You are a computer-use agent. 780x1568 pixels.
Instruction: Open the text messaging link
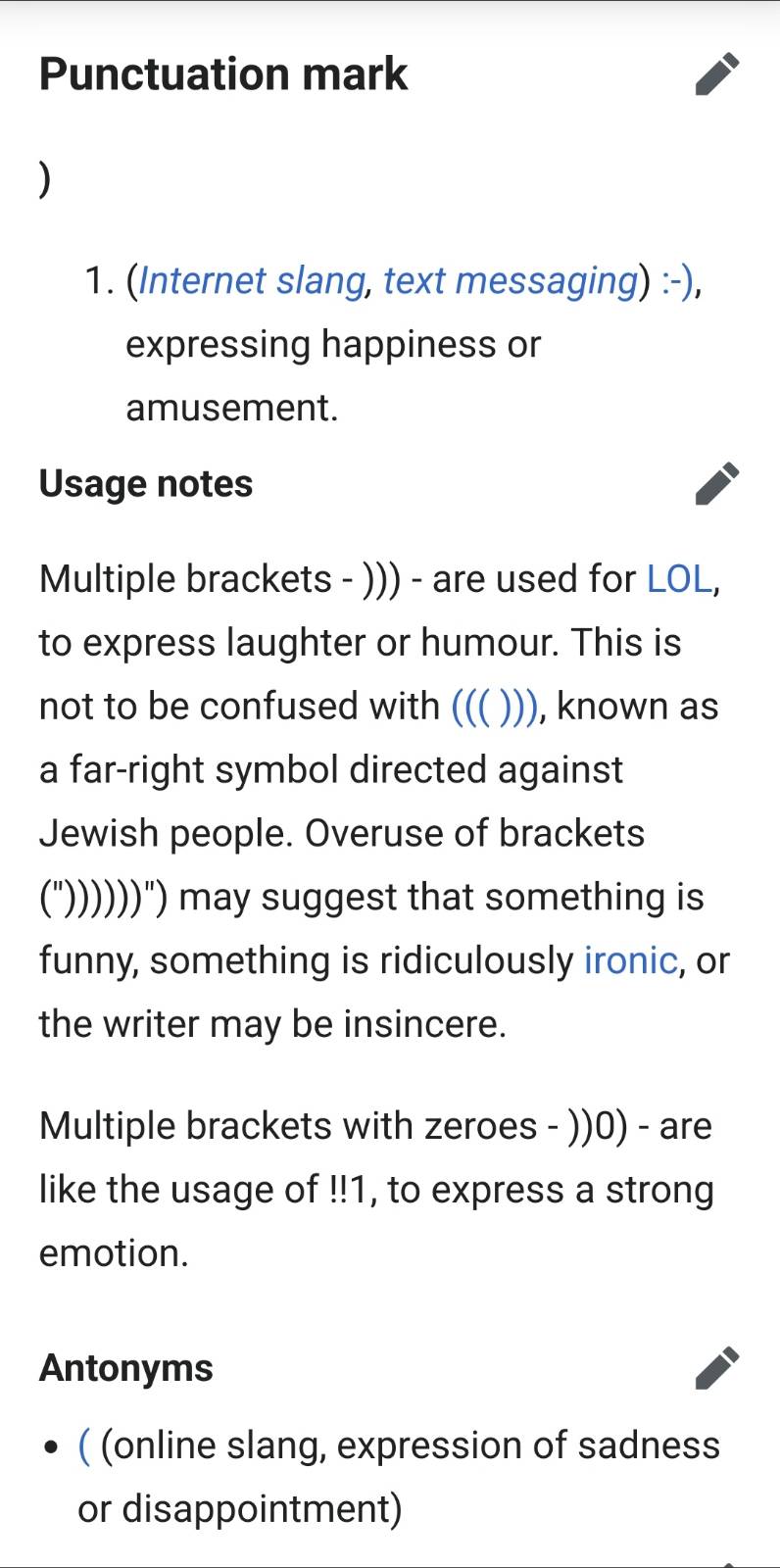[511, 280]
